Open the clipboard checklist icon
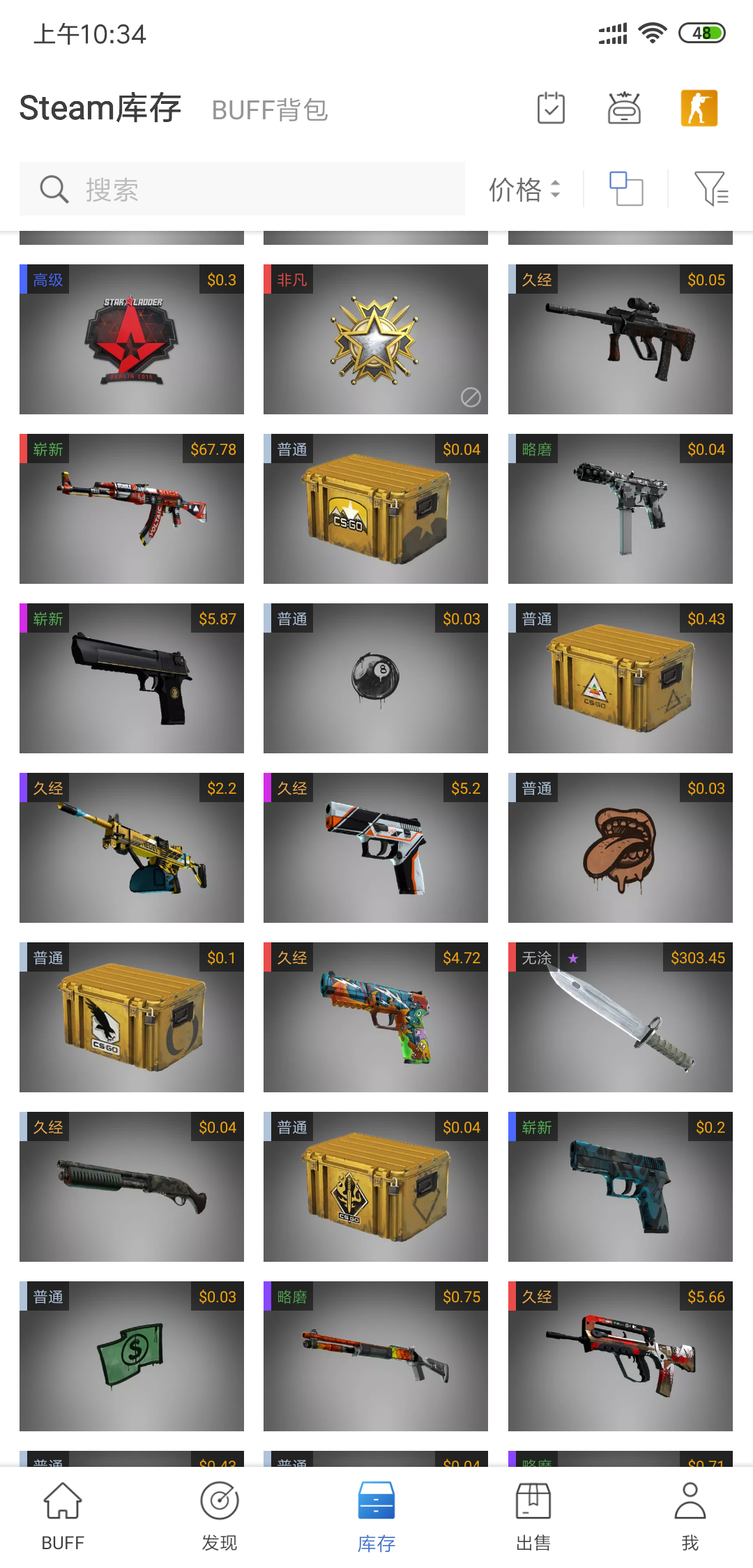The width and height of the screenshot is (753, 1568). pos(551,108)
